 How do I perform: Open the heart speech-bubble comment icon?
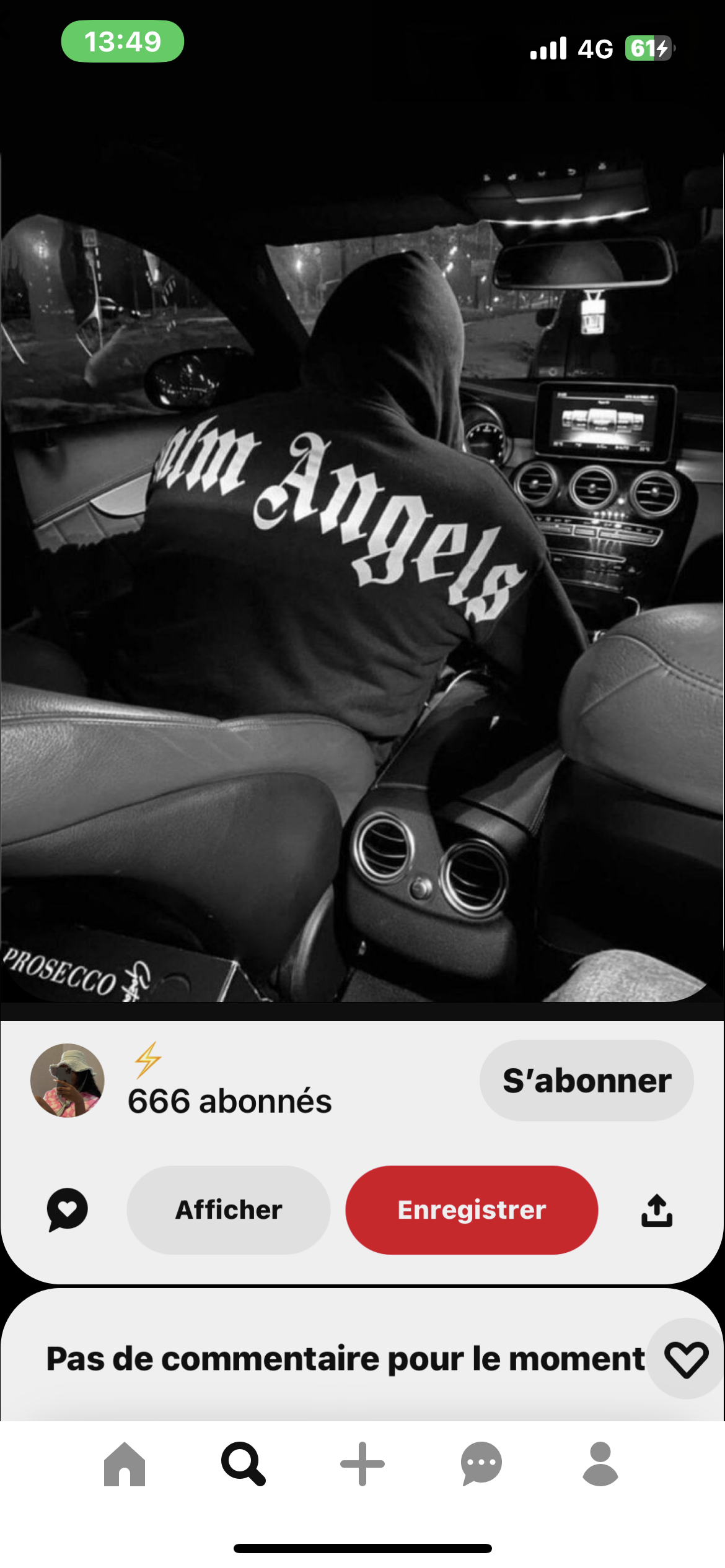point(68,1209)
